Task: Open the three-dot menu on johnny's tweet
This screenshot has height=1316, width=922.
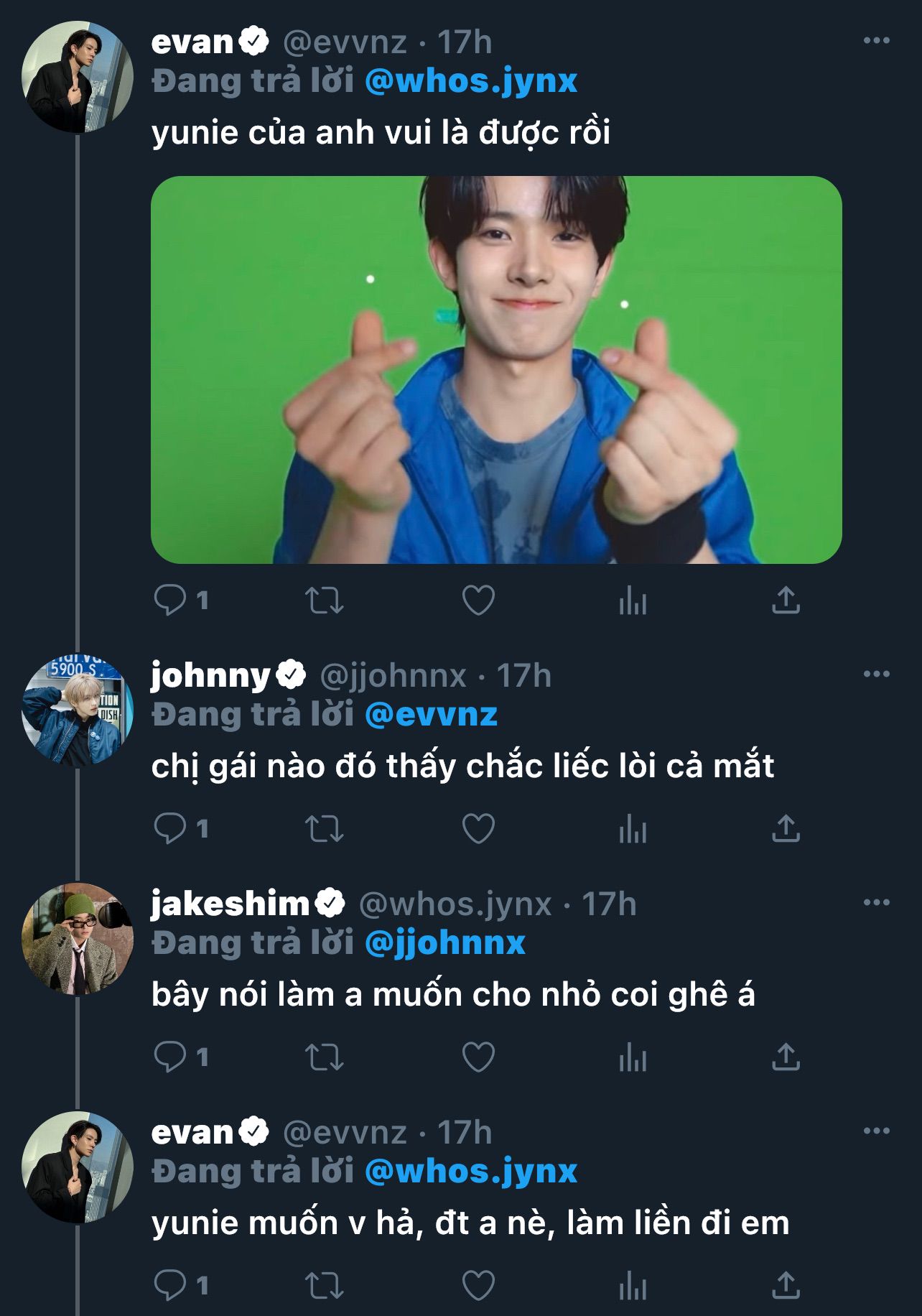Action: tap(876, 674)
